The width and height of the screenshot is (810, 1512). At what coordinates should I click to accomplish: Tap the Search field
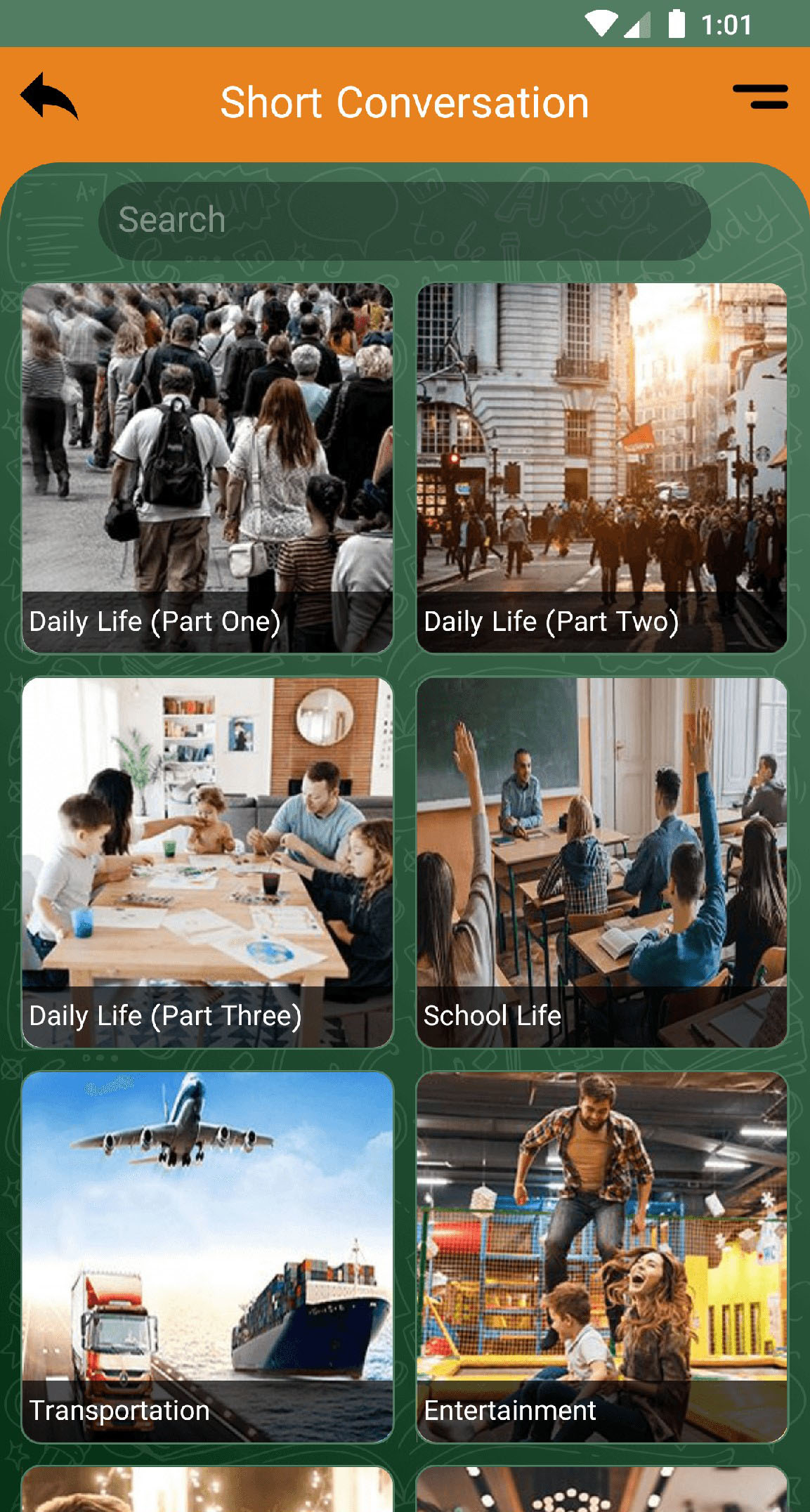[x=405, y=221]
